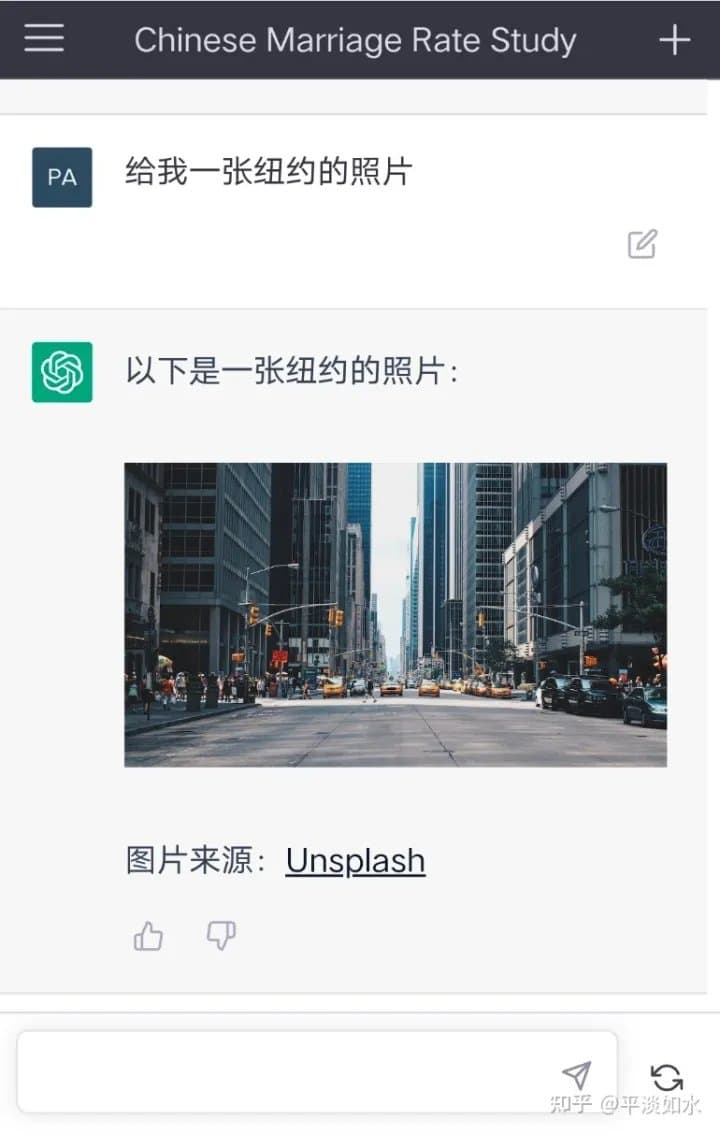720x1134 pixels.
Task: Start a new chat with plus icon
Action: coord(675,40)
